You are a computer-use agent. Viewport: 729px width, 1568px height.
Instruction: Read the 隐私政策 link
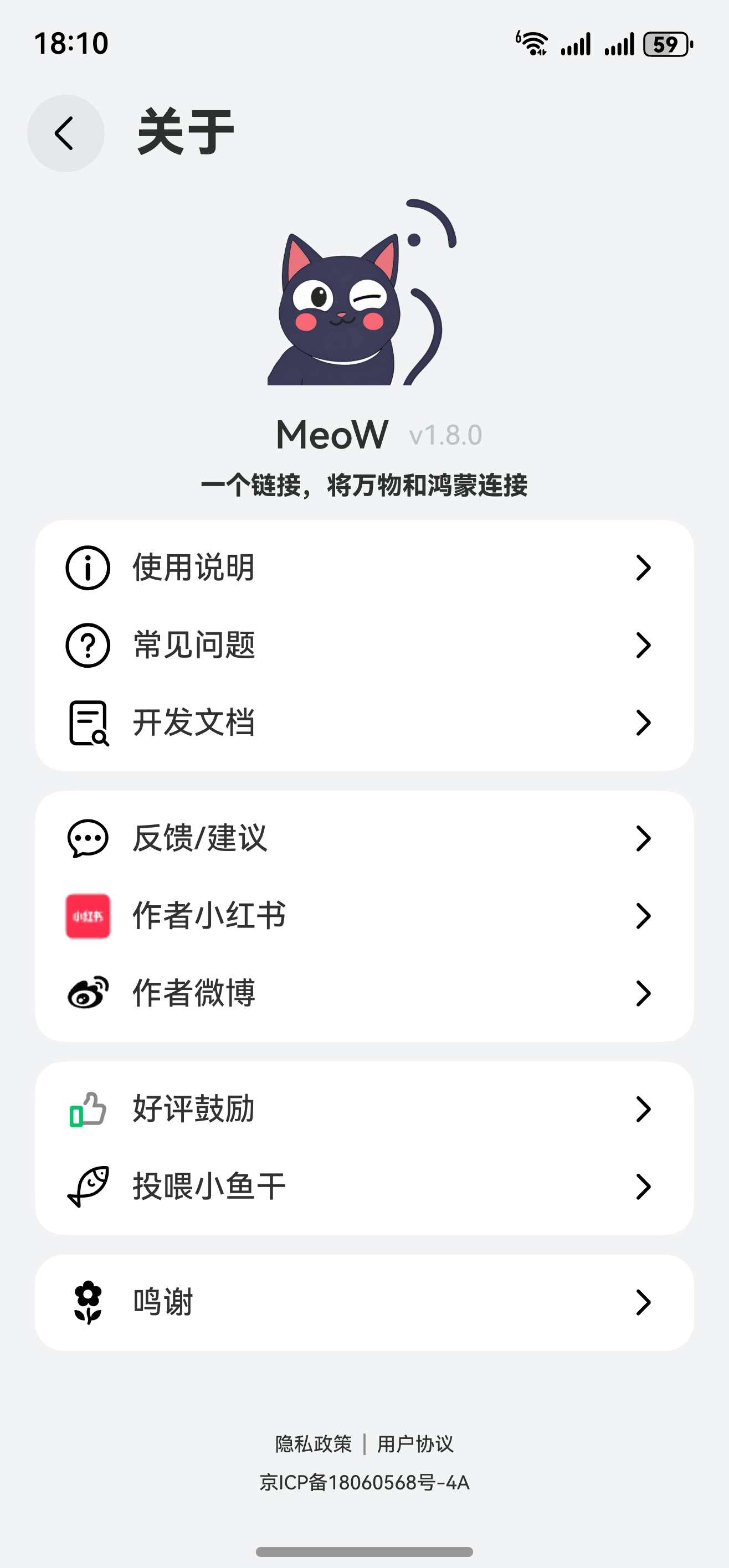(x=314, y=1444)
